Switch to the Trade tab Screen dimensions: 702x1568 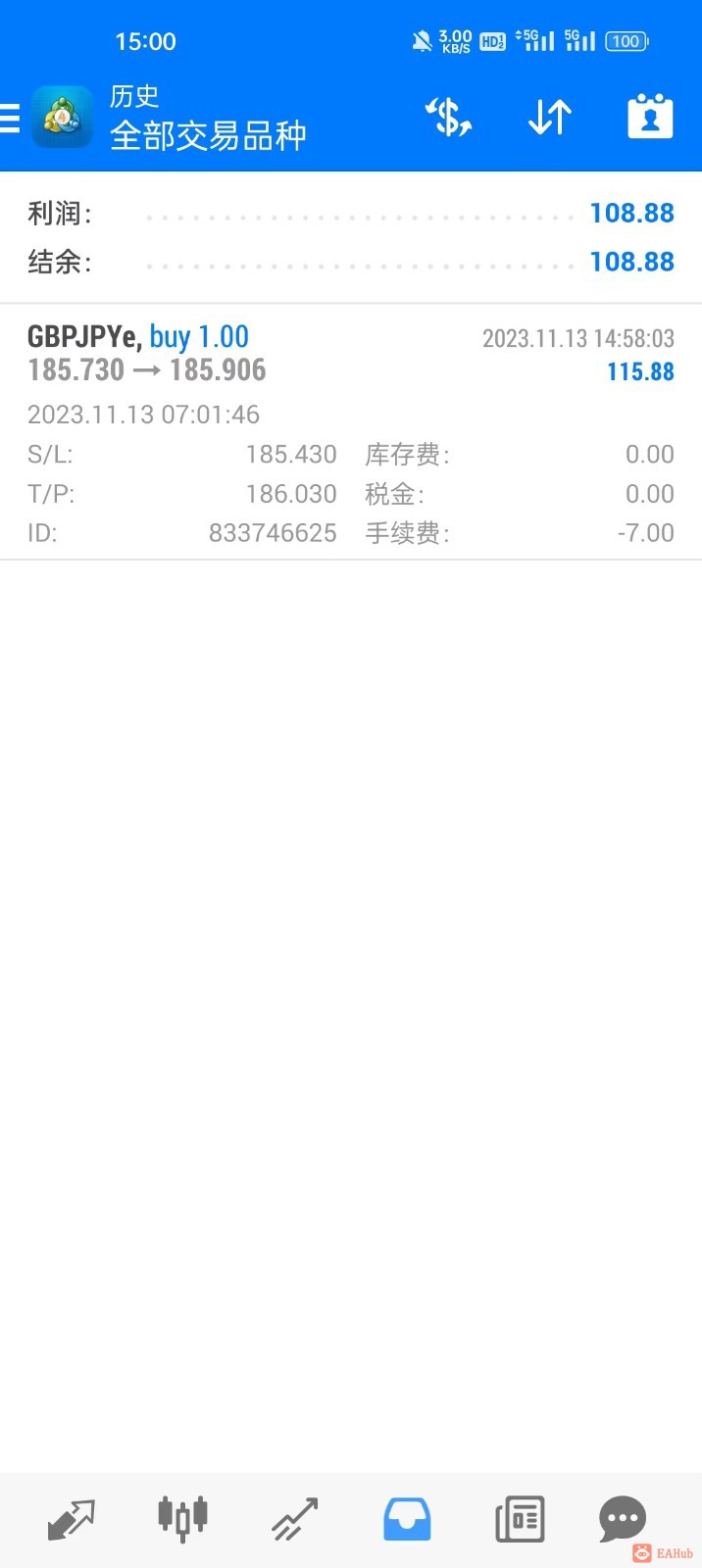click(295, 1520)
